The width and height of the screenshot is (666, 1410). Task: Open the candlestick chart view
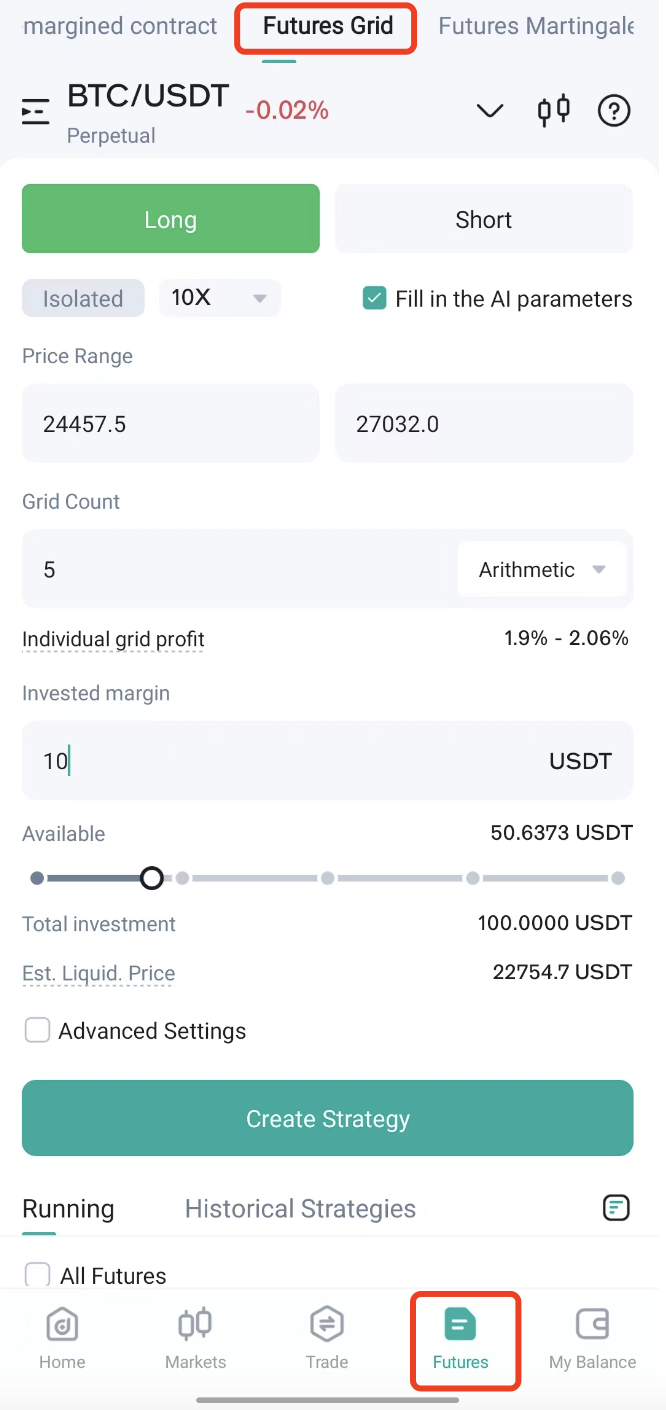coord(553,110)
